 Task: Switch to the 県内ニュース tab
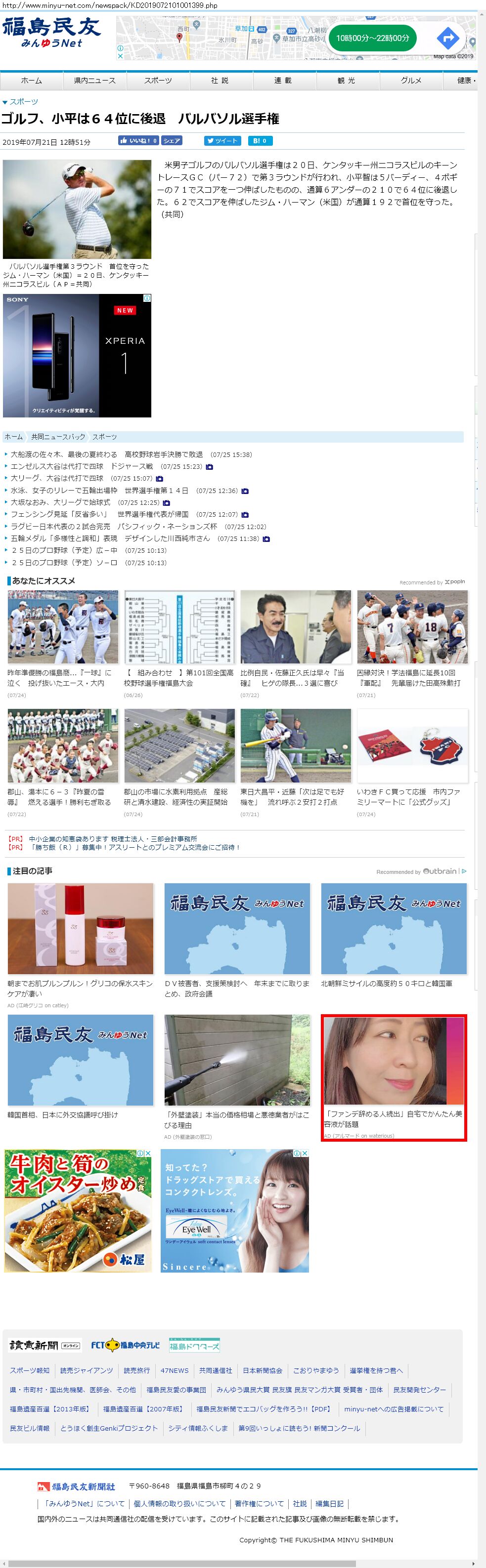[95, 81]
